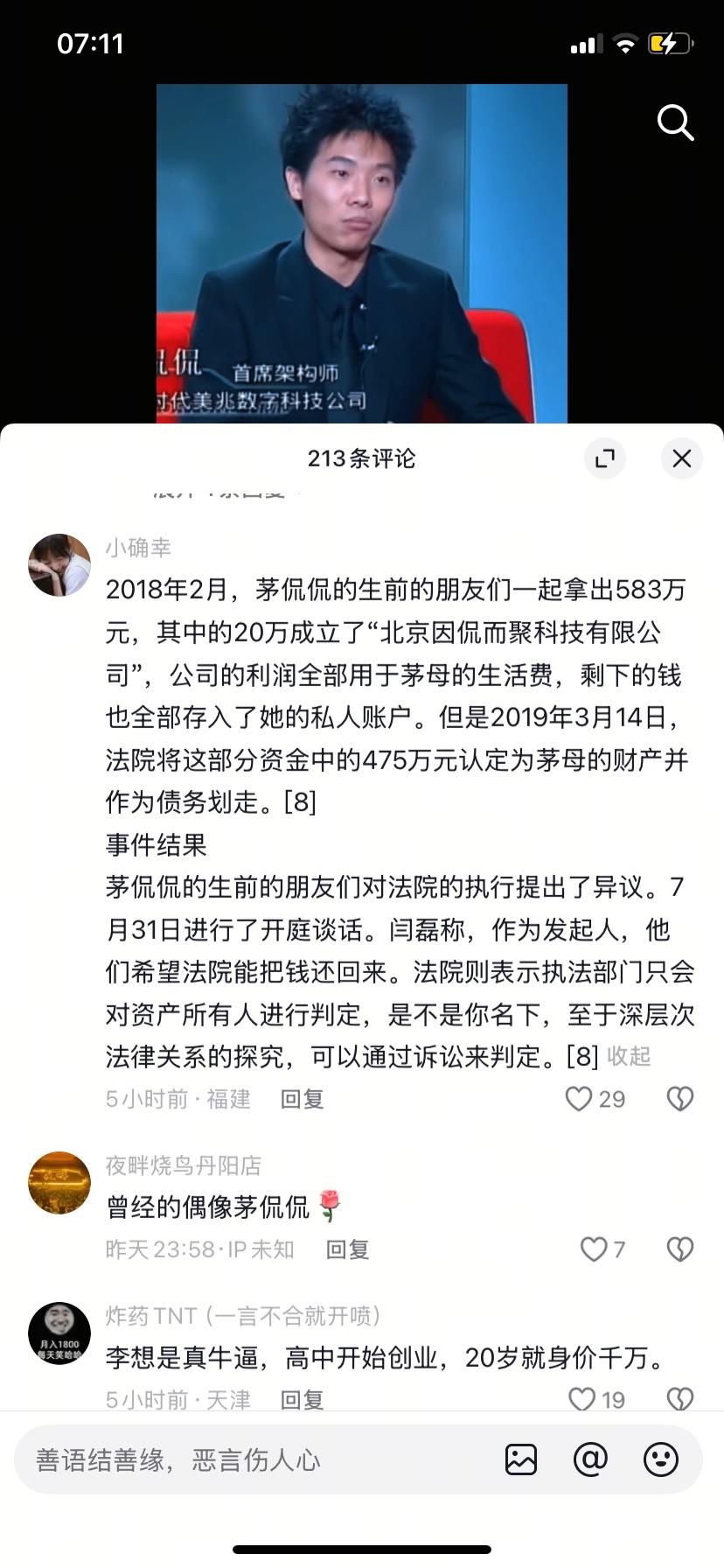Open the emoji picker
The width and height of the screenshot is (724, 1568).
coord(661,1459)
